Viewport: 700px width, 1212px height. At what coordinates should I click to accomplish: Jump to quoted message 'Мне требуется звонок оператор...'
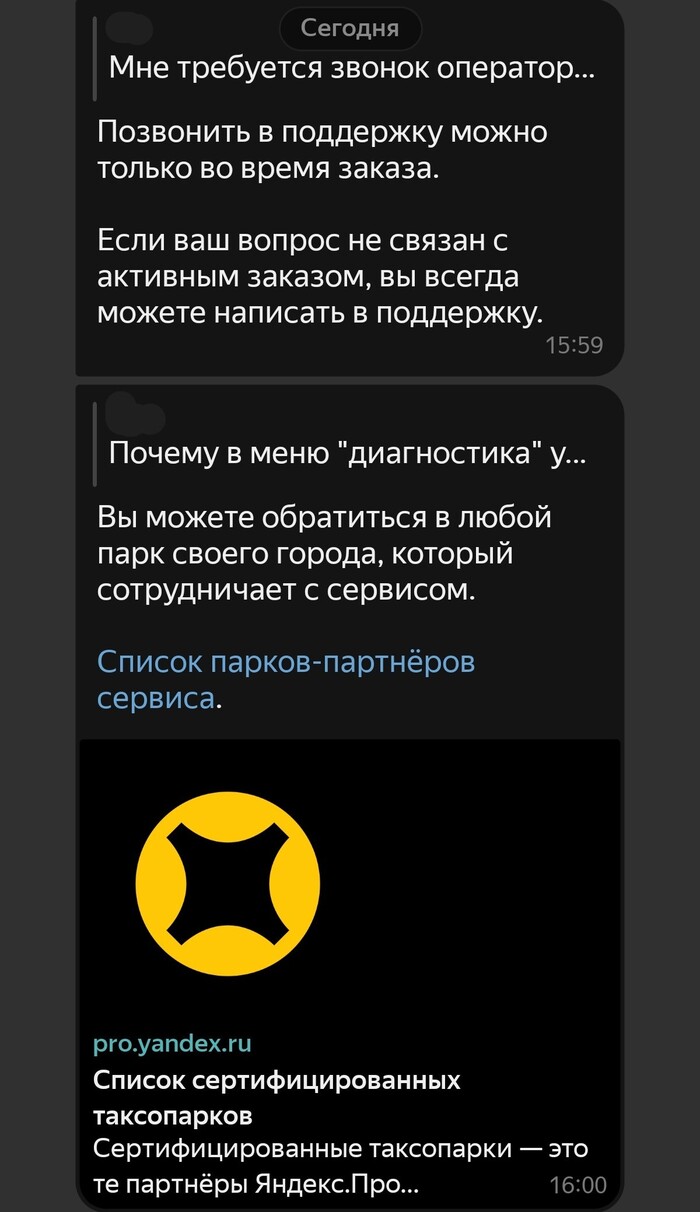pos(348,68)
